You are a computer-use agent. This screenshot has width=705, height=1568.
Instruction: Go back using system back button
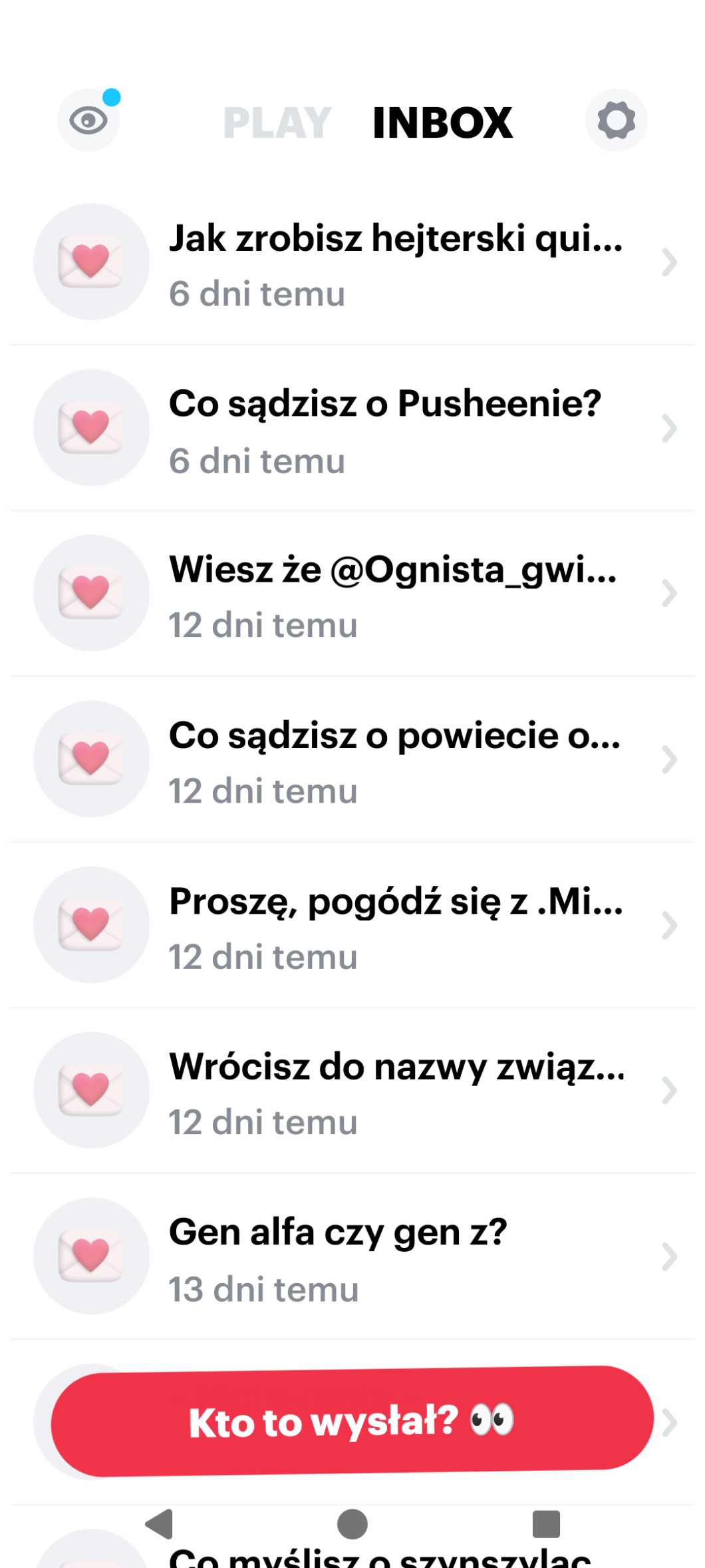pyautogui.click(x=160, y=1523)
